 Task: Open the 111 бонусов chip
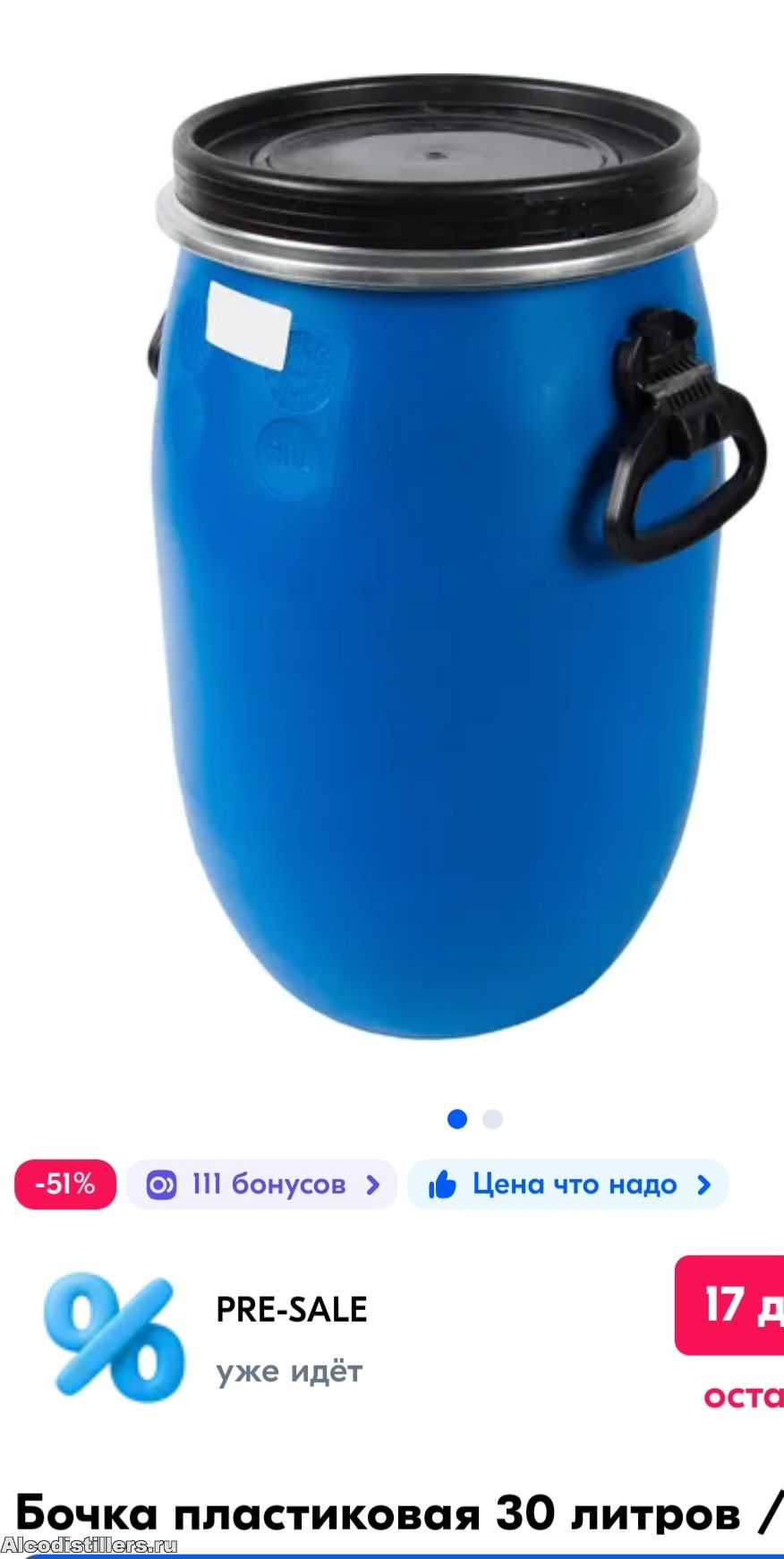click(x=261, y=1185)
